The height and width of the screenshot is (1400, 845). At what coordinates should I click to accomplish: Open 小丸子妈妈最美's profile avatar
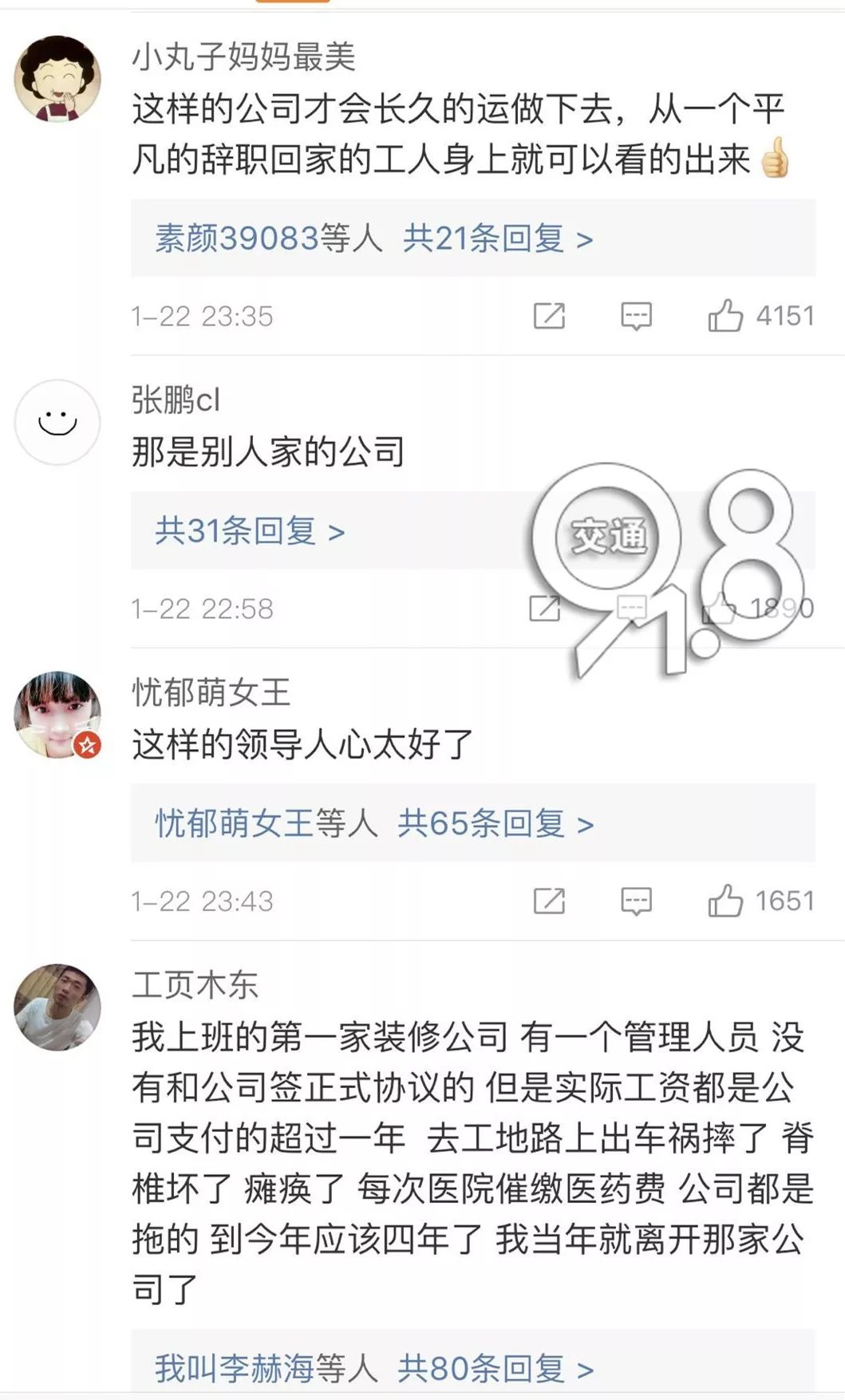pos(57,79)
